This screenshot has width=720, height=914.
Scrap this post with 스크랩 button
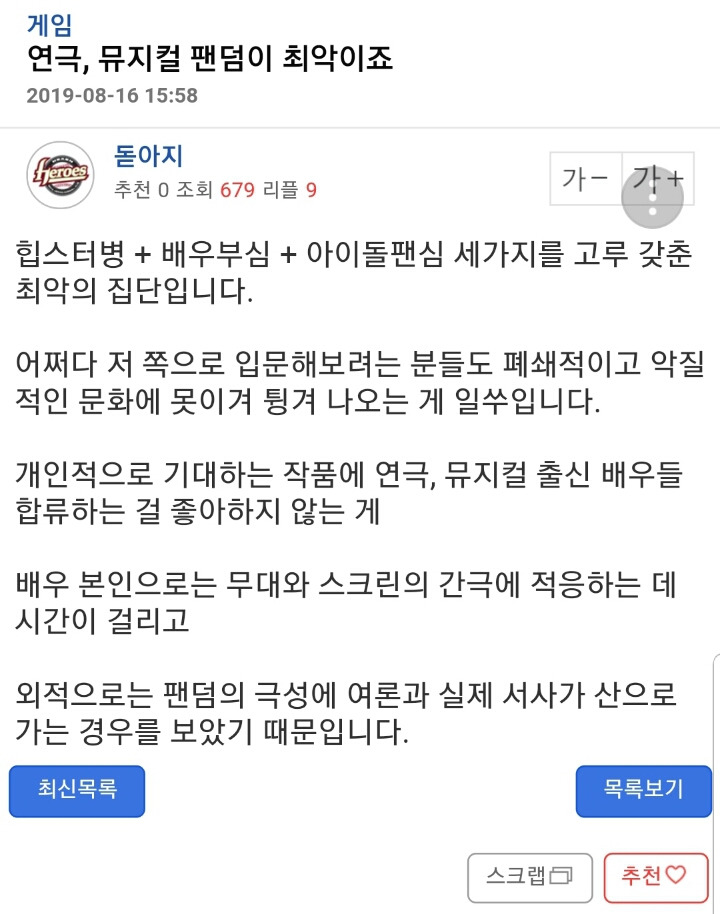coord(529,877)
